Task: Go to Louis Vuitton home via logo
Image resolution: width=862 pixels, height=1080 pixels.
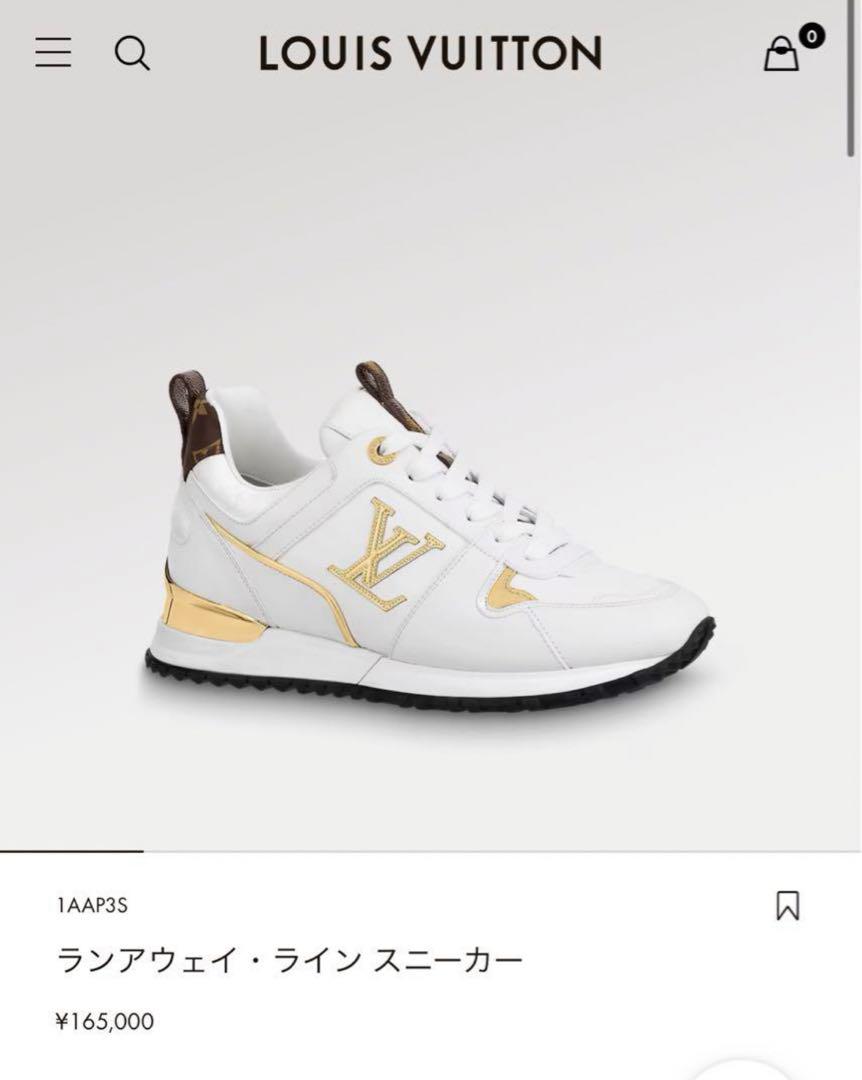Action: [430, 53]
